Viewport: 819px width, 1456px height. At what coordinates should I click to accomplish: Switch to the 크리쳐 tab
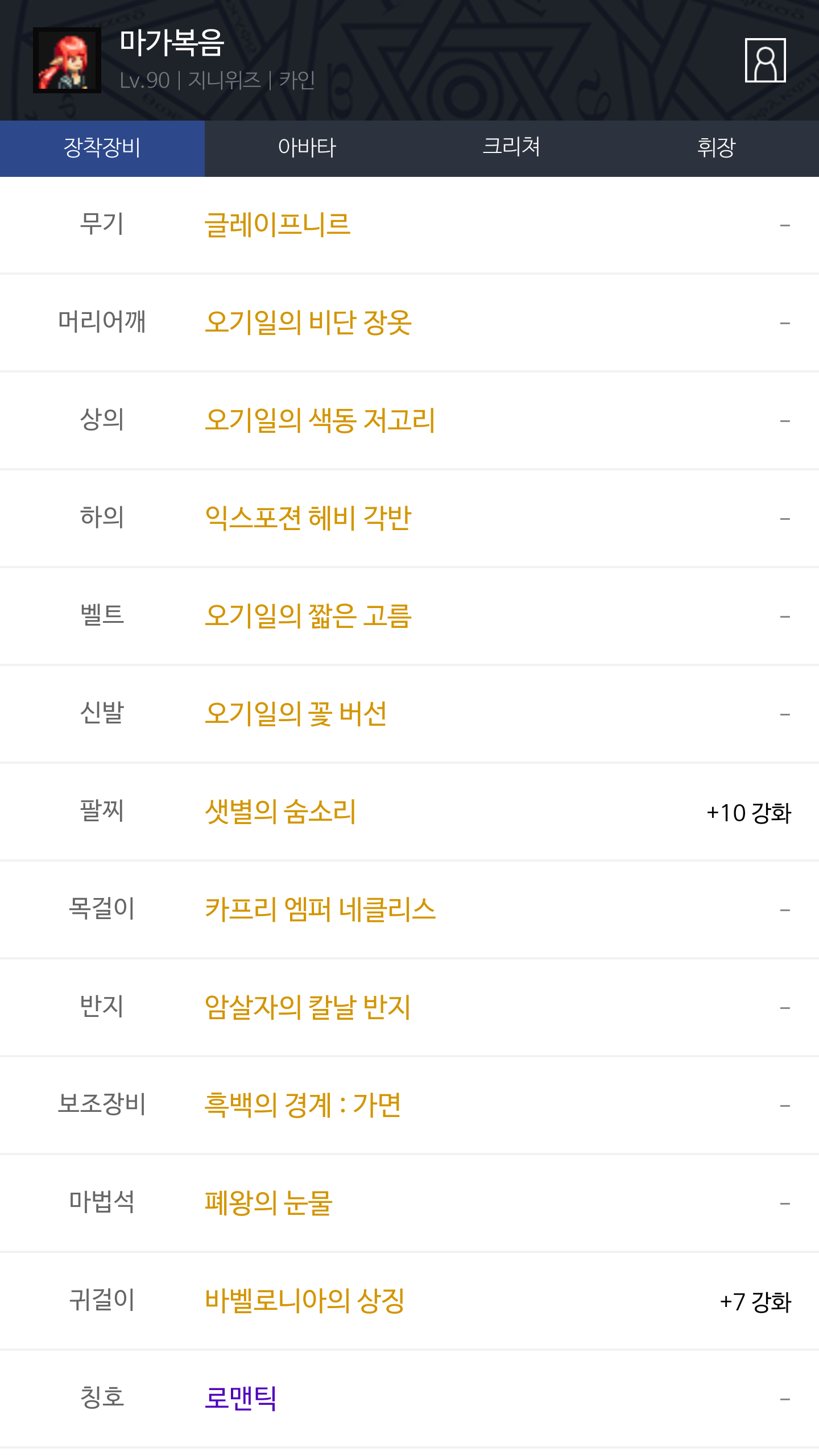tap(511, 148)
